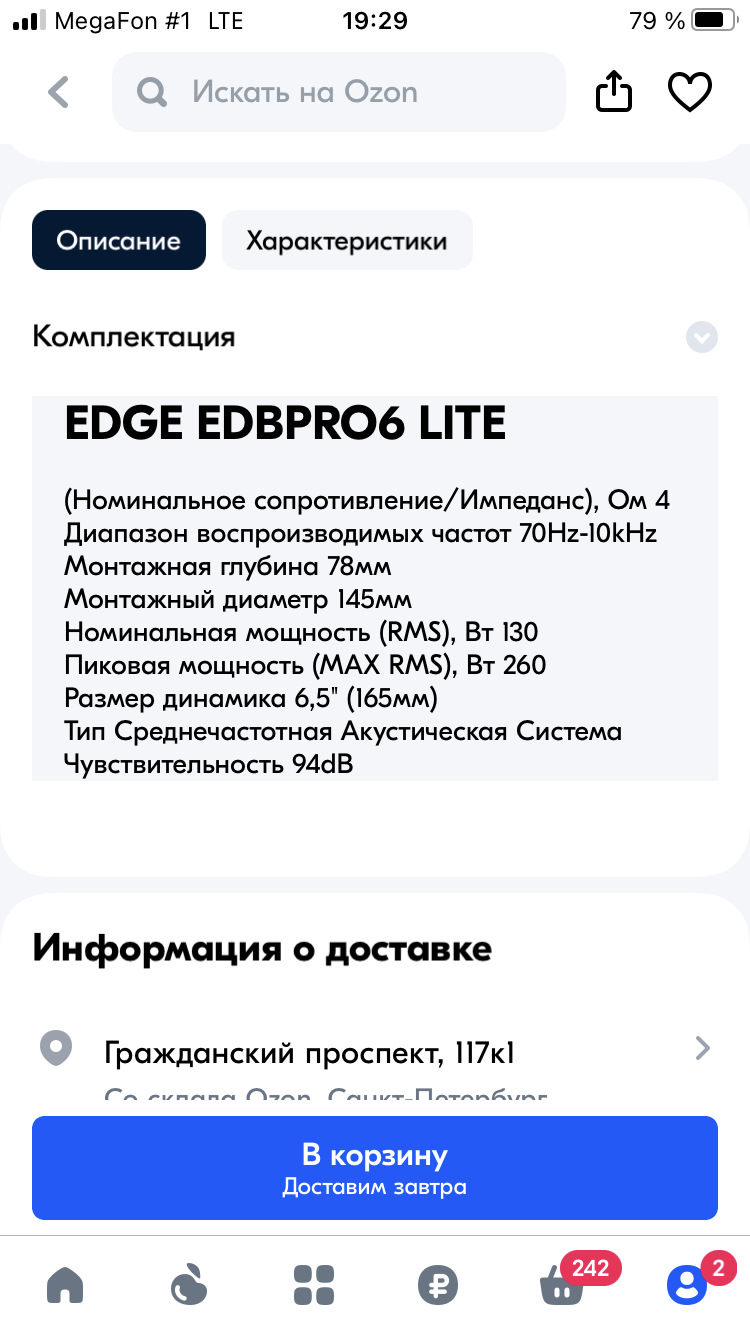
Task: Add product to favorites with heart
Action: 689,93
